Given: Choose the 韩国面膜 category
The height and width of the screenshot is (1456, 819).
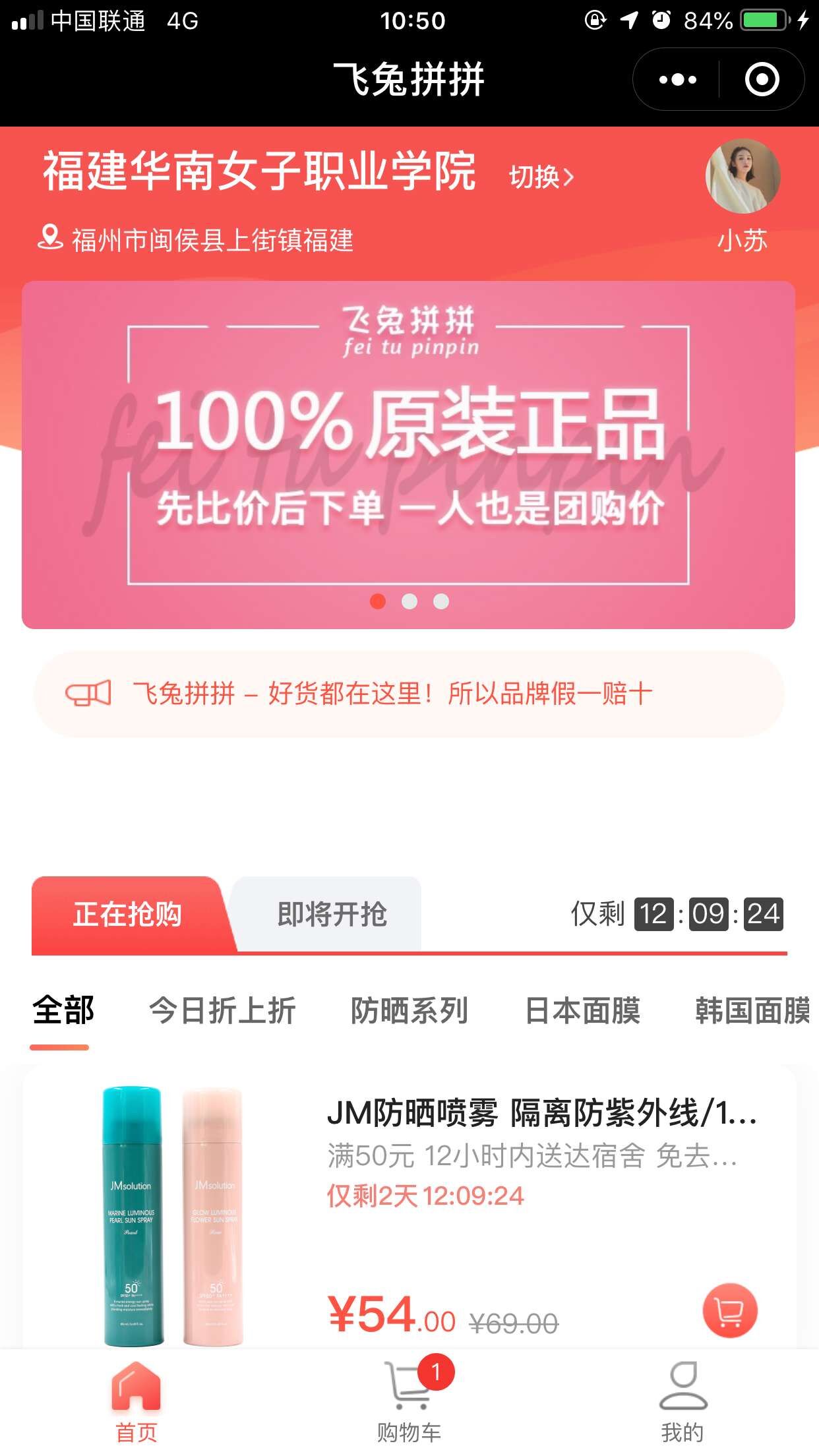Looking at the screenshot, I should pos(752,1010).
